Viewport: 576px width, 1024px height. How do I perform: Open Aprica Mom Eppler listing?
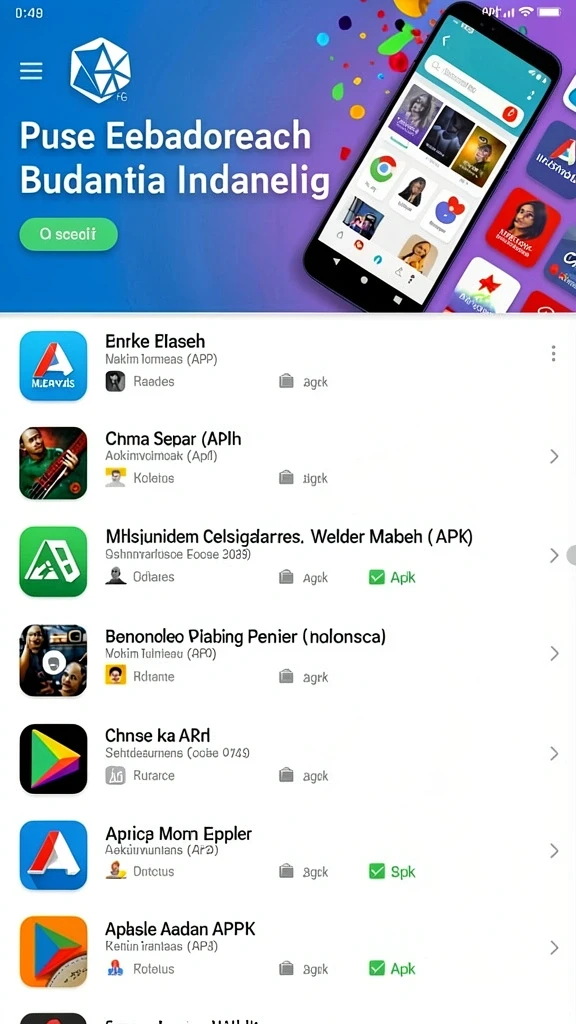coord(288,856)
